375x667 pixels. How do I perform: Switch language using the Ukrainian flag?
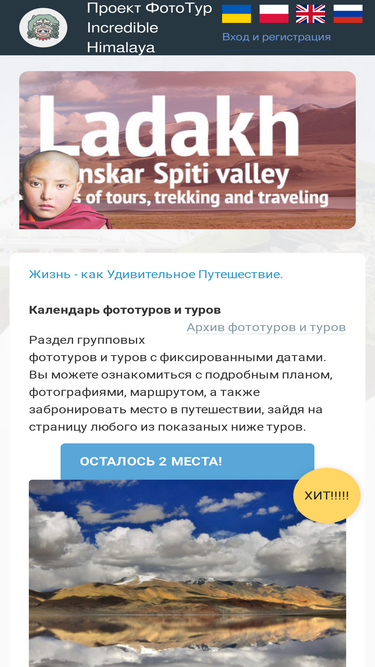(x=236, y=14)
